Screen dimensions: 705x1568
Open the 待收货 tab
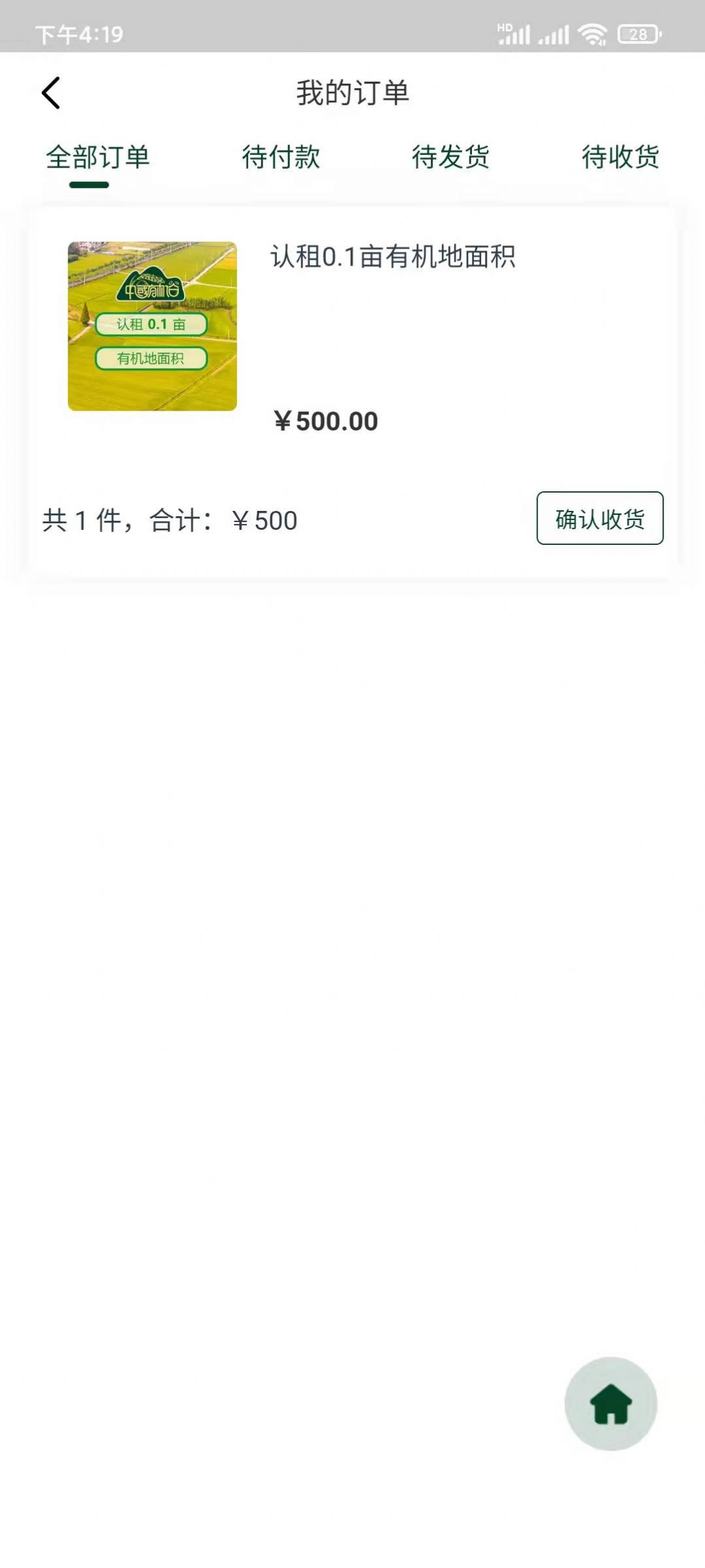tap(619, 158)
